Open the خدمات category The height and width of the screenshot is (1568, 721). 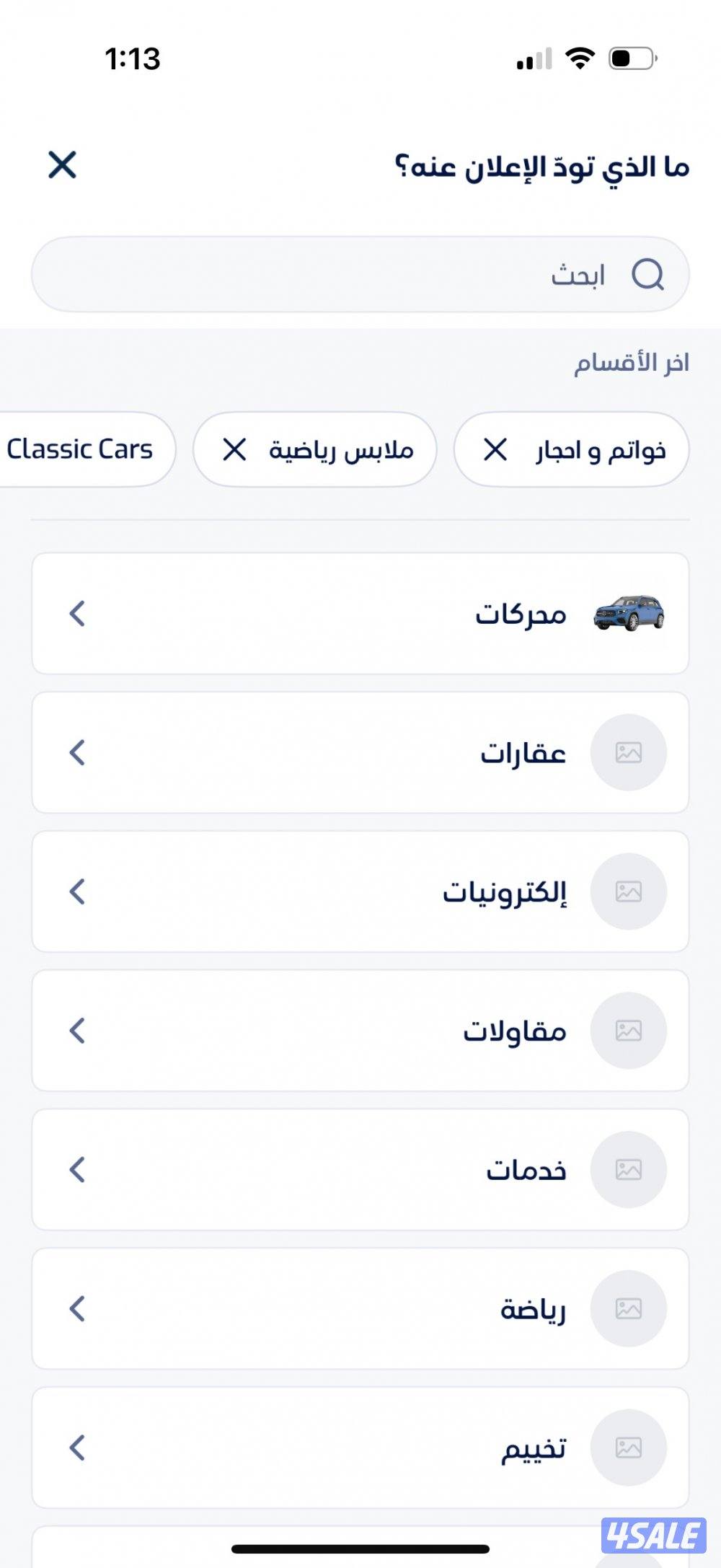[360, 1169]
